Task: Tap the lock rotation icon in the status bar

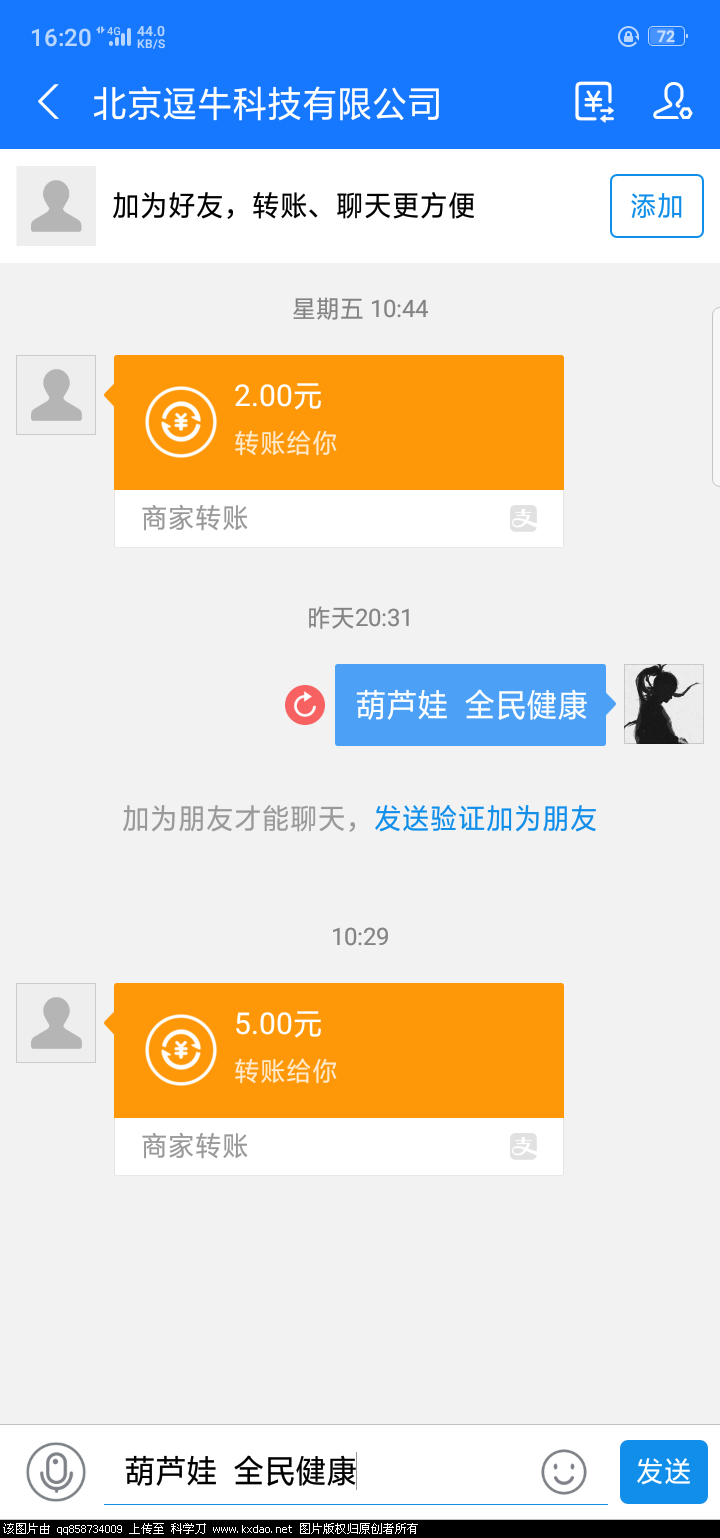Action: pos(628,36)
